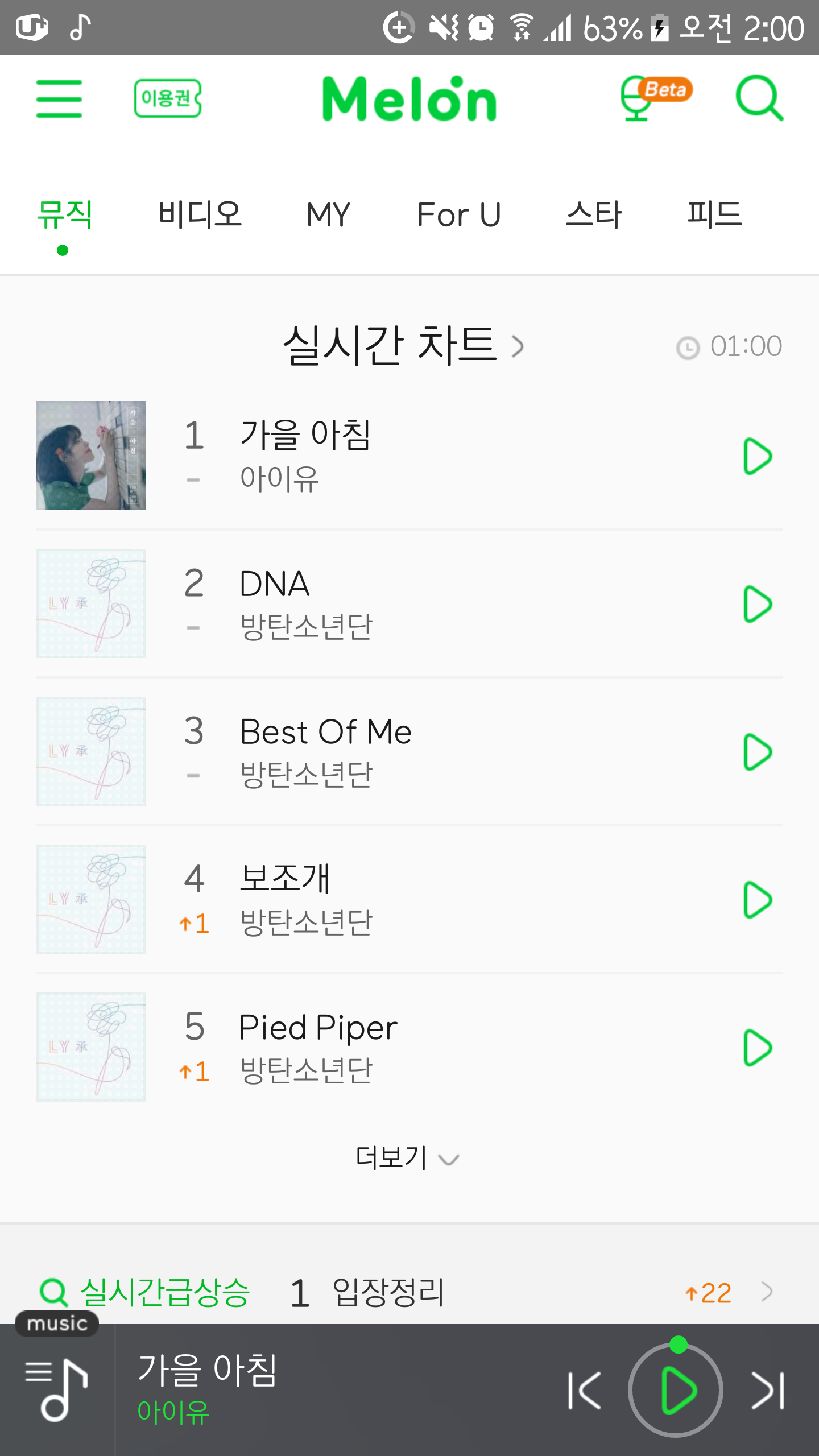This screenshot has height=1456, width=819.
Task: Tap the 이용권 pass button
Action: pyautogui.click(x=168, y=98)
